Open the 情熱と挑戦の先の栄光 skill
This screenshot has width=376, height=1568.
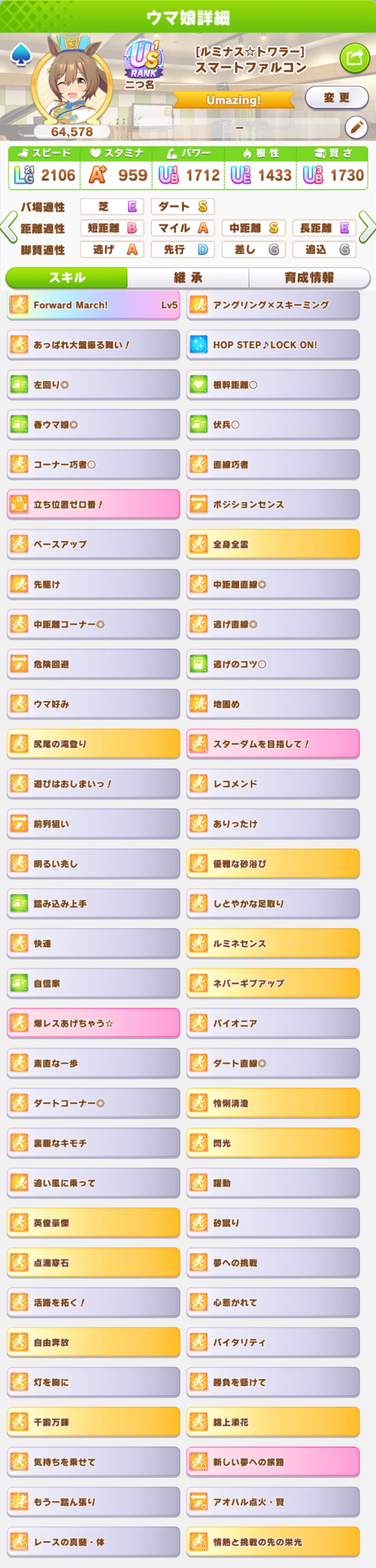[273, 1542]
